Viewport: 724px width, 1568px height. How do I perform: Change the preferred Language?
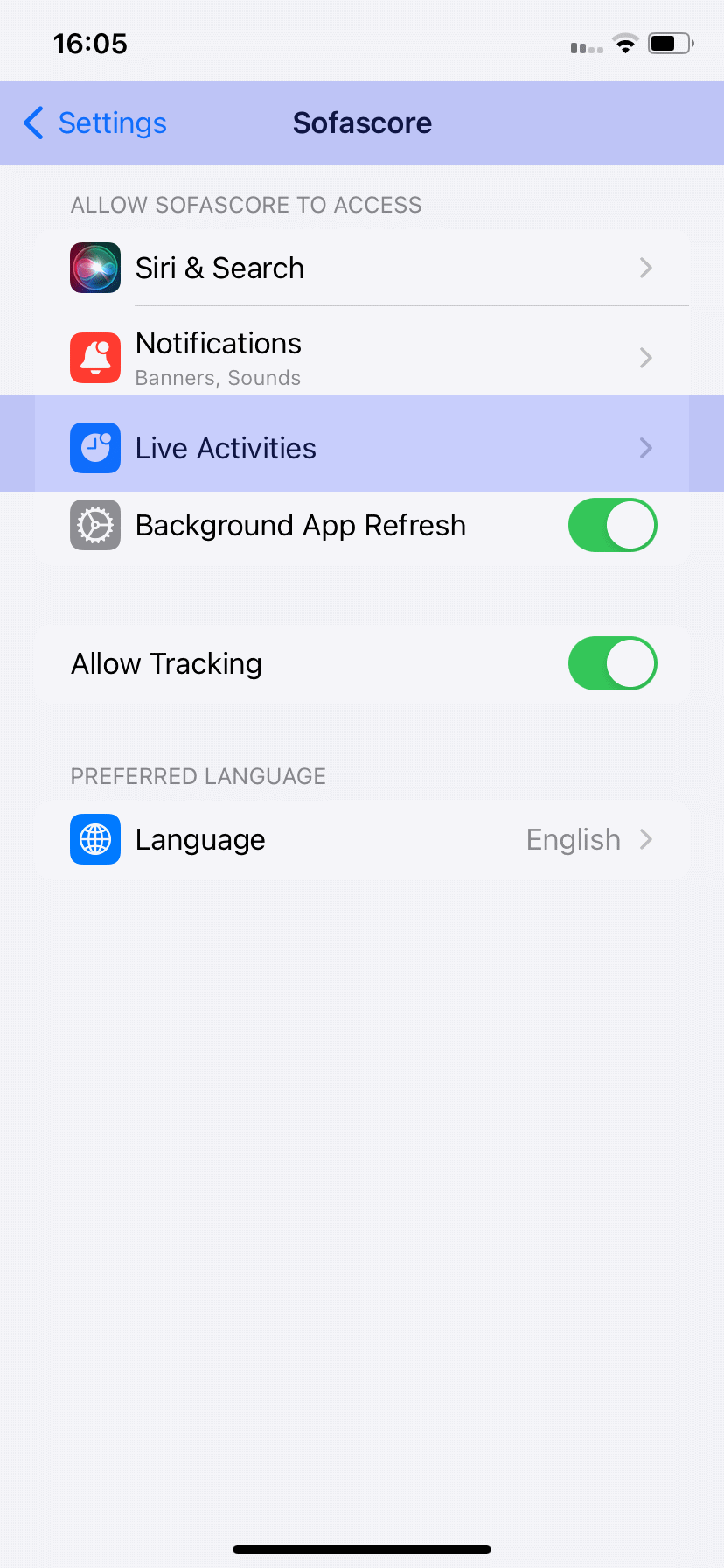[x=362, y=839]
